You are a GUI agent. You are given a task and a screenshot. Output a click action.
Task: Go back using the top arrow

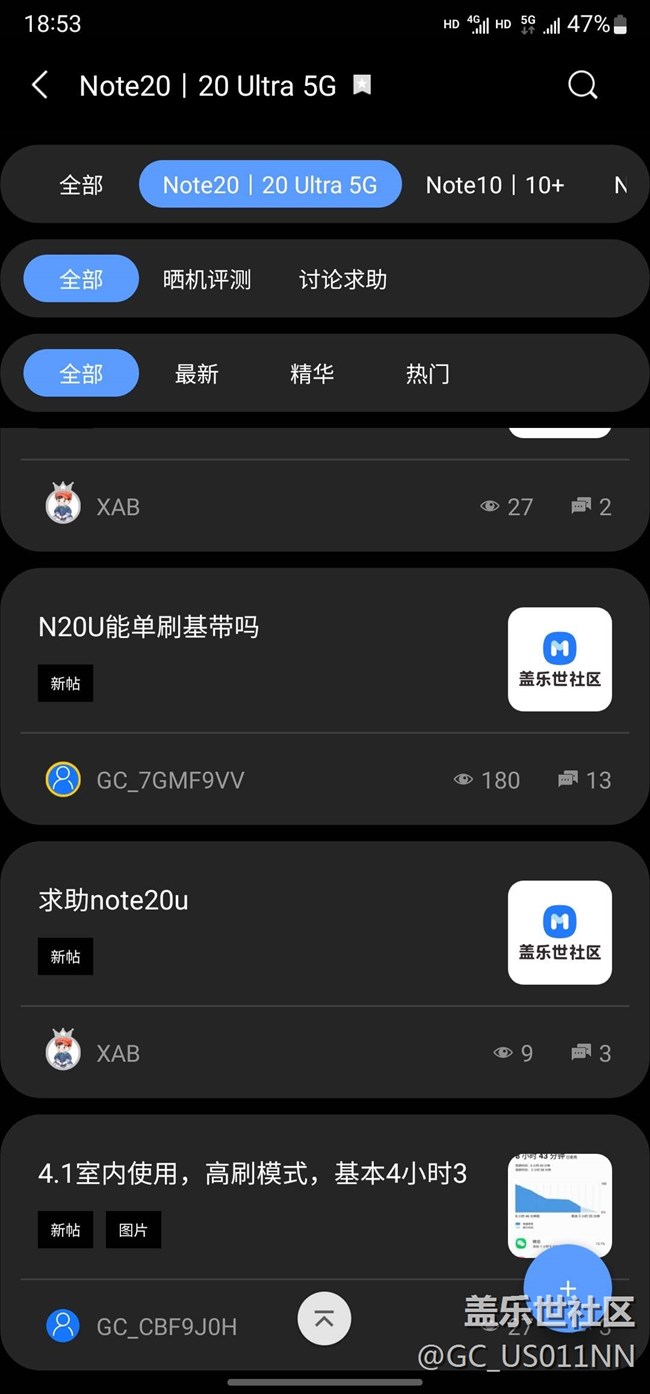coord(40,85)
